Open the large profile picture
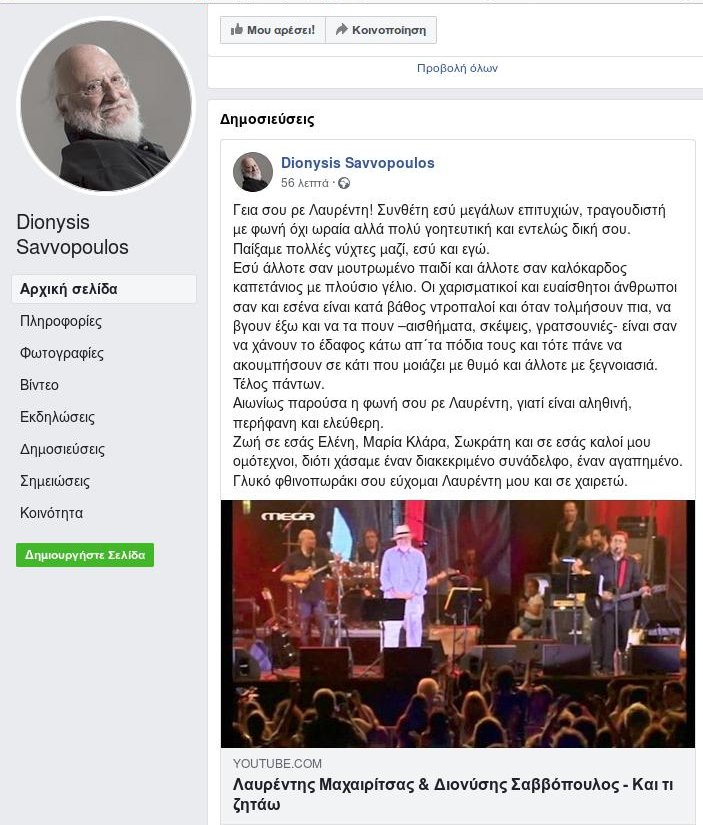This screenshot has height=825, width=703. [106, 104]
